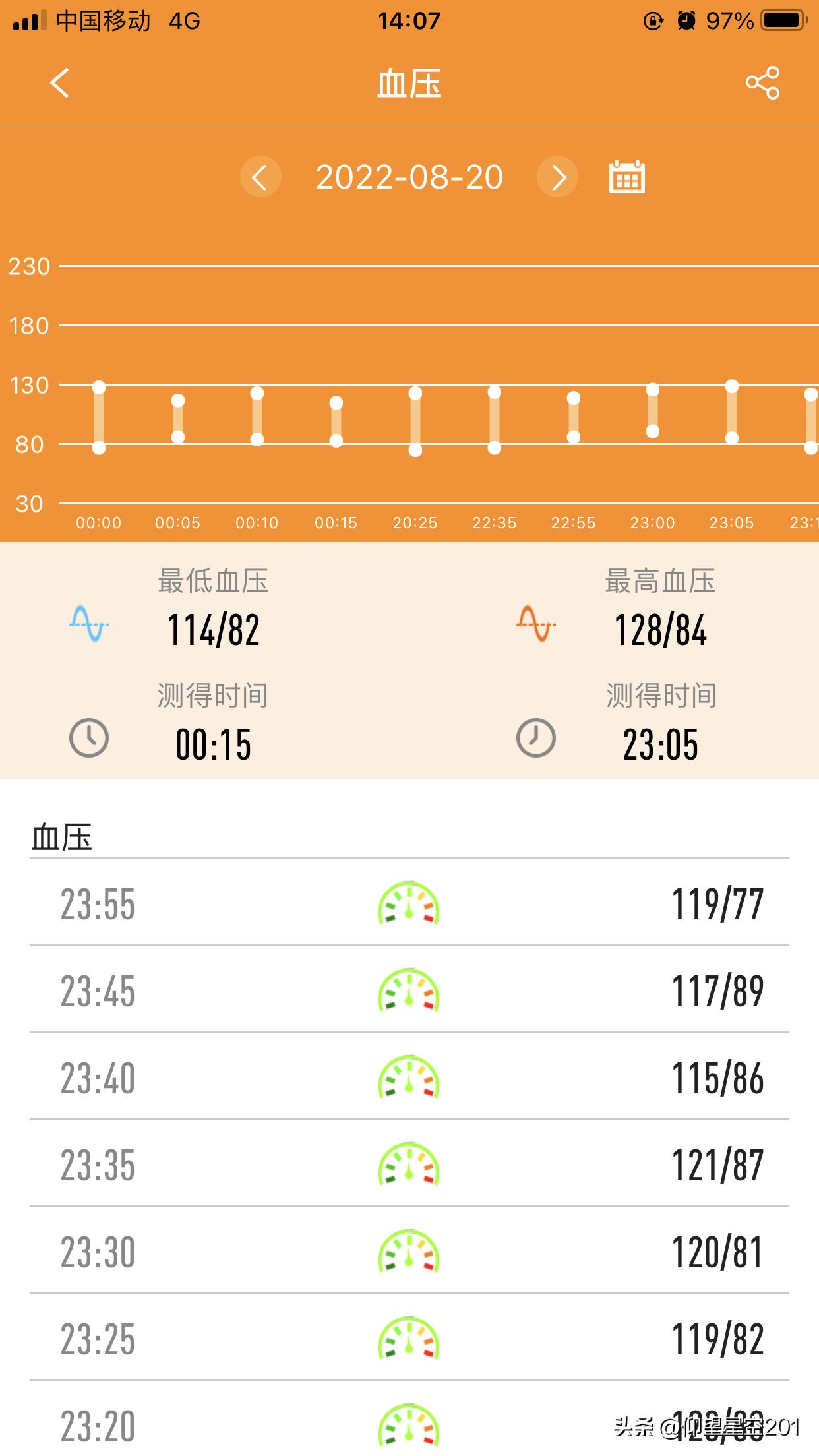Click the gauge icon next to 121/87
Image resolution: width=819 pixels, height=1456 pixels.
pyautogui.click(x=408, y=1165)
